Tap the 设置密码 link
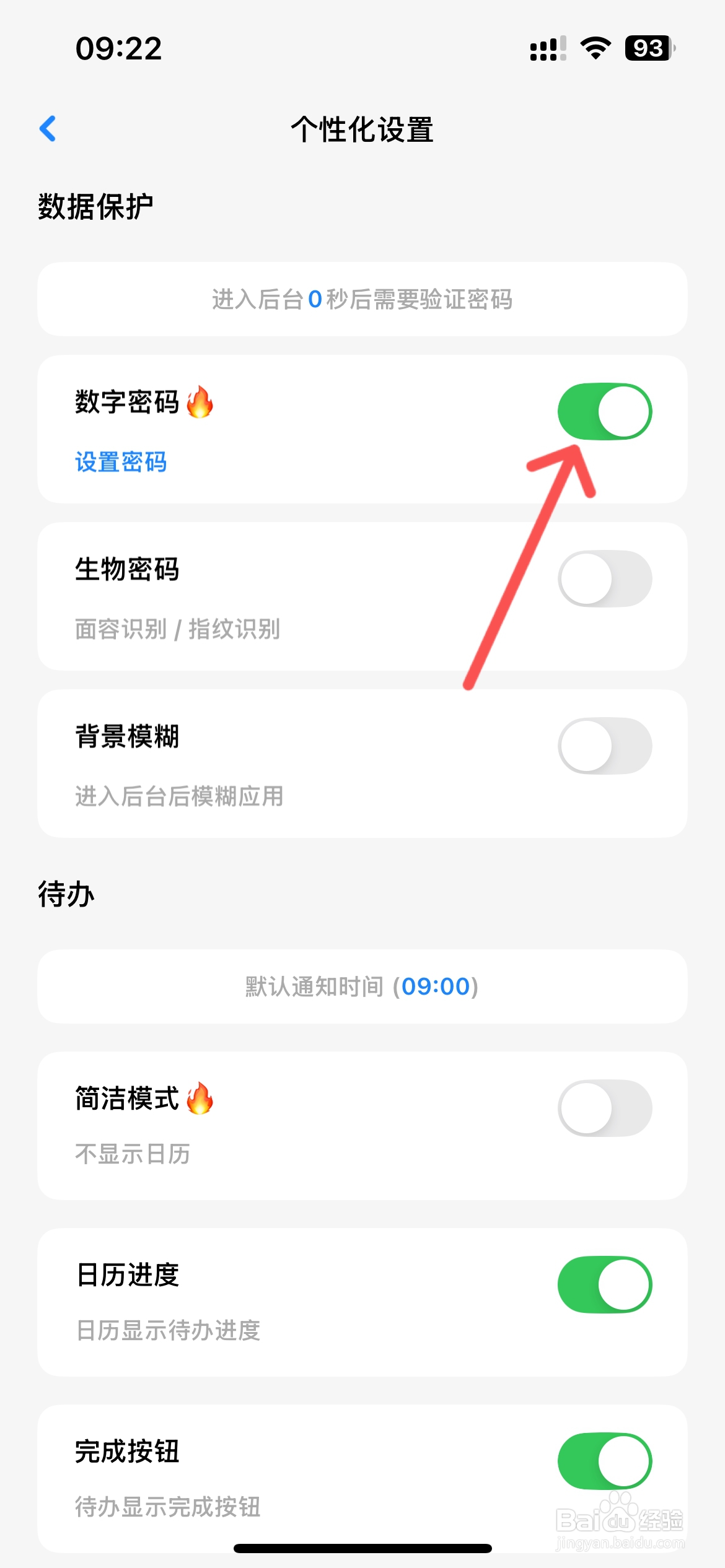The width and height of the screenshot is (725, 1568). [120, 462]
